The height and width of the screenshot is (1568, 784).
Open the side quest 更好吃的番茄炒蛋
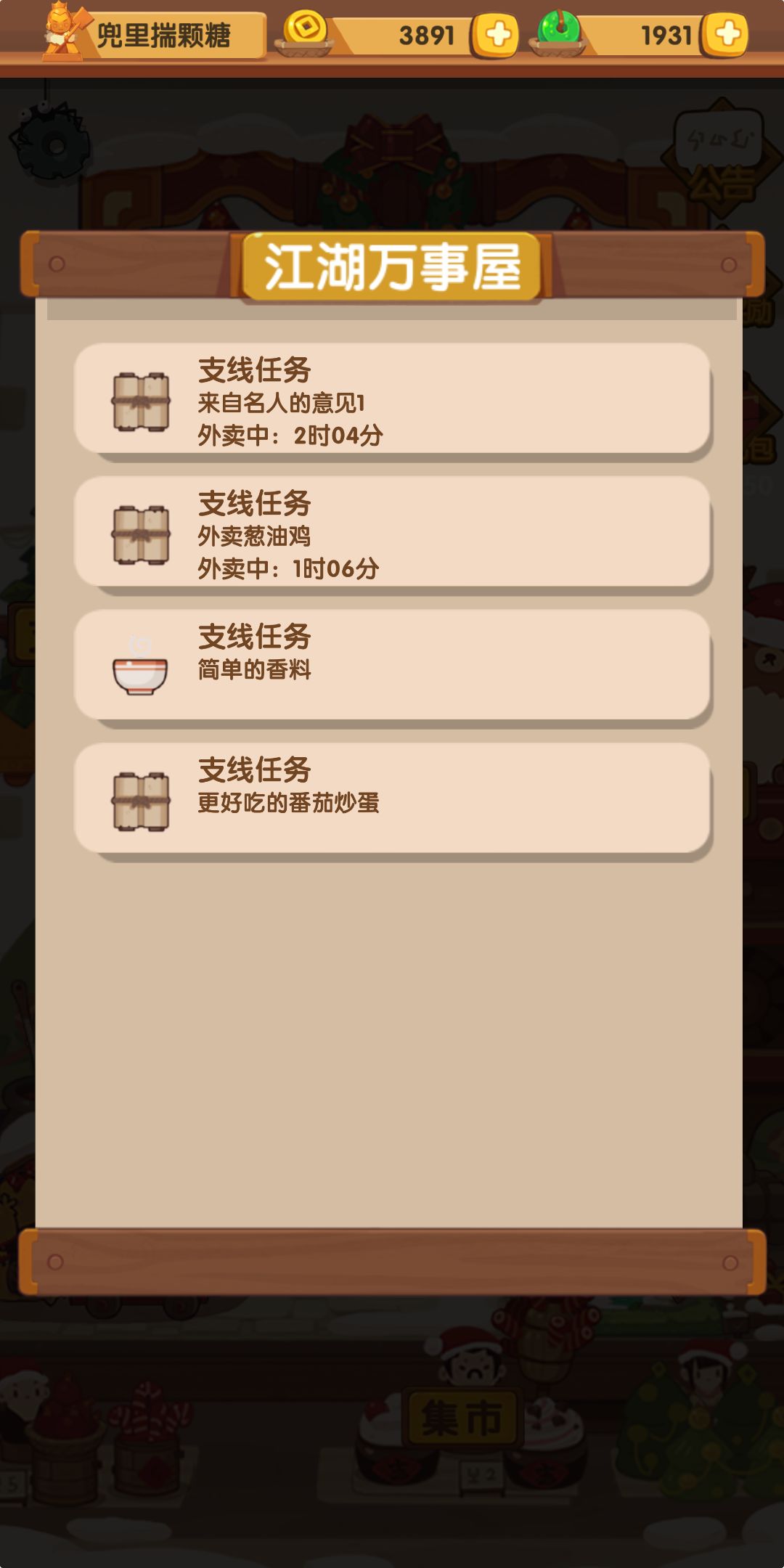tap(392, 799)
